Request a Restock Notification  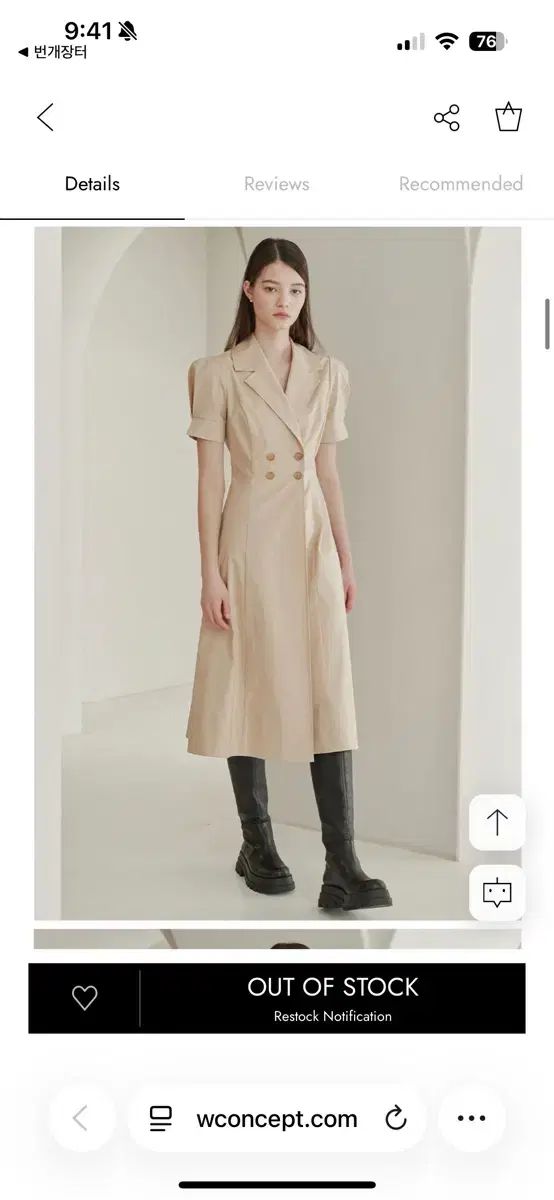(x=333, y=1016)
